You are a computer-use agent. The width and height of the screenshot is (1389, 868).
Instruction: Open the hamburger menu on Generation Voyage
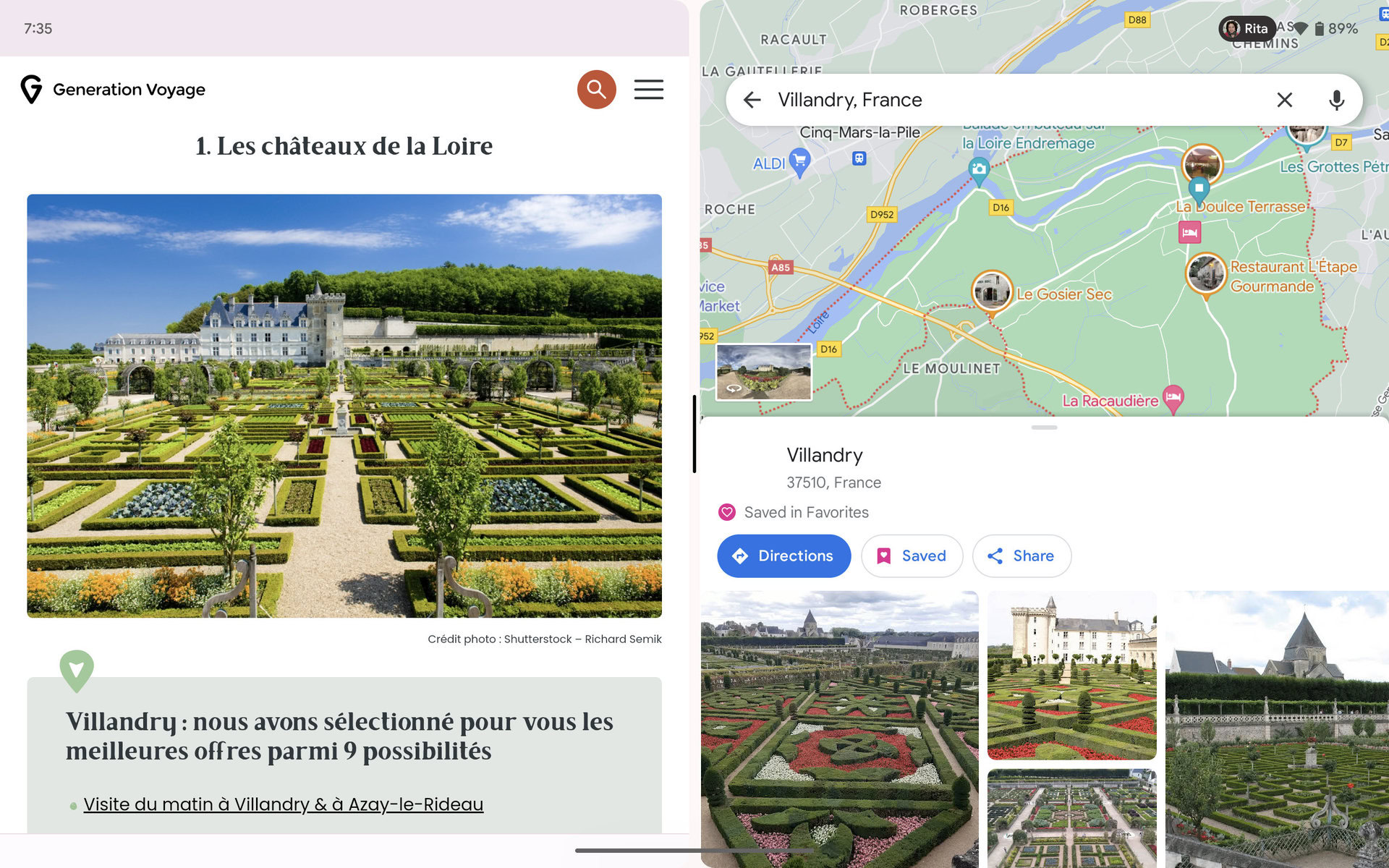tap(649, 90)
